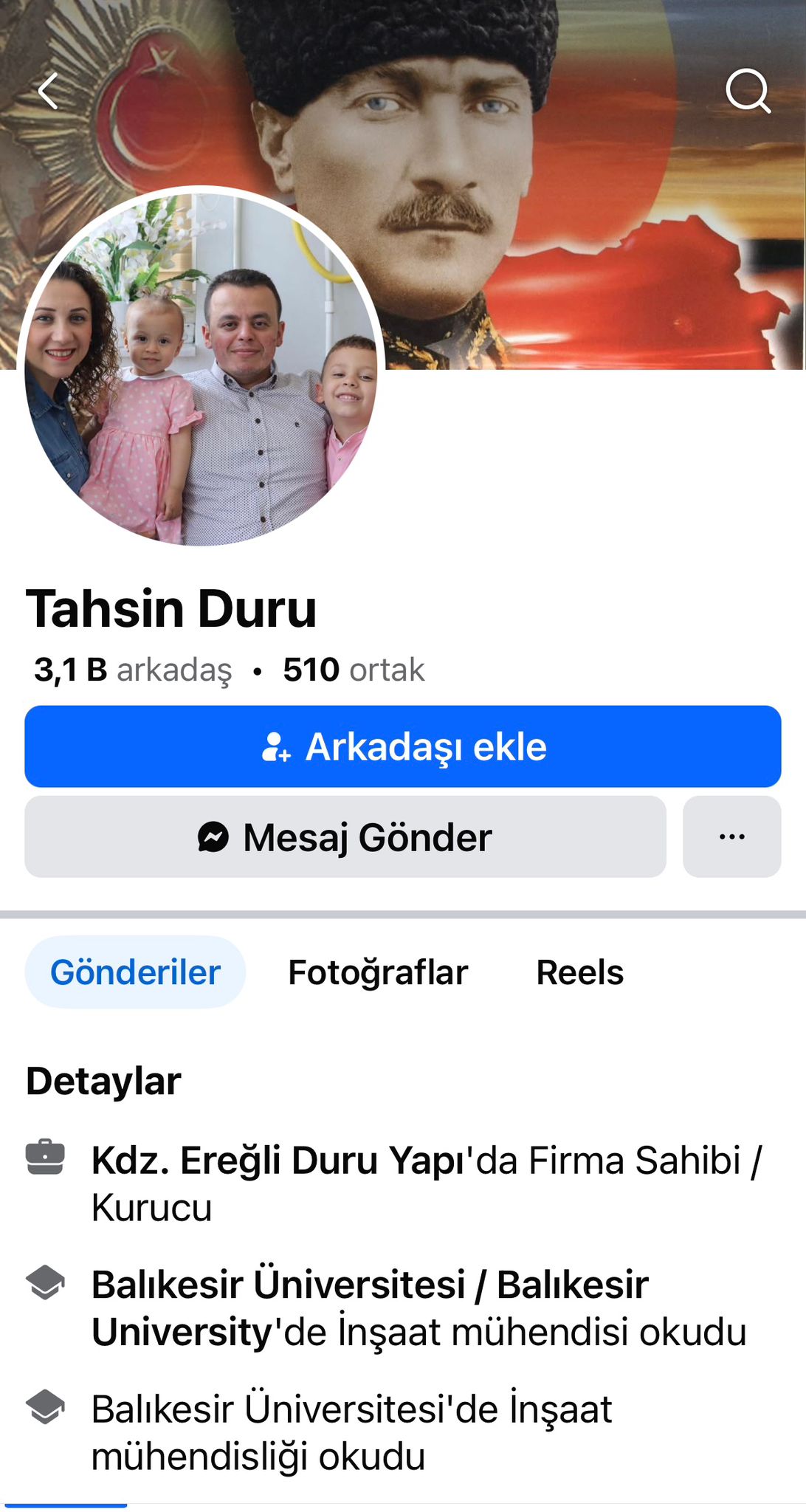
Task: Go back using the arrow icon
Action: click(49, 92)
